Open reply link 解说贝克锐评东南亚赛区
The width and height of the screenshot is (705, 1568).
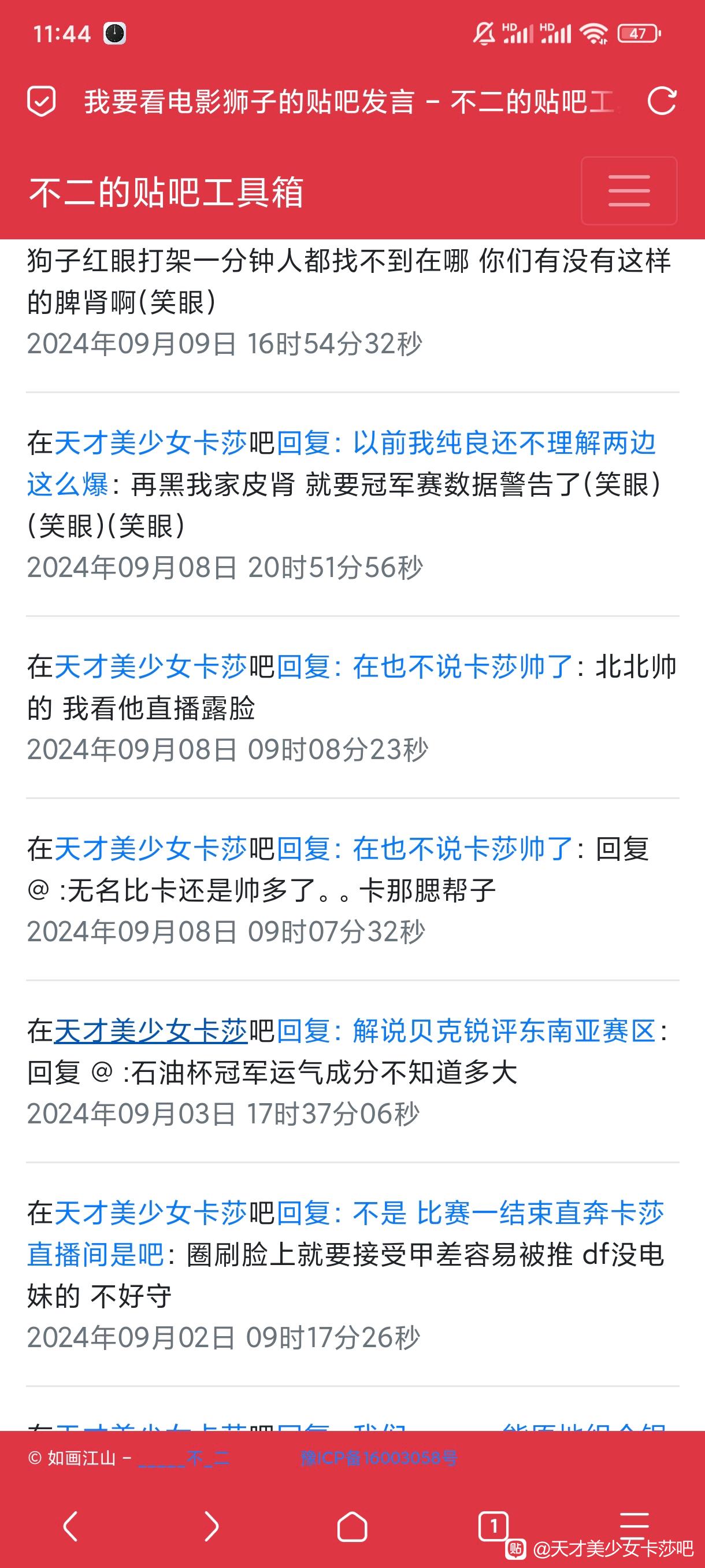tap(466, 1031)
